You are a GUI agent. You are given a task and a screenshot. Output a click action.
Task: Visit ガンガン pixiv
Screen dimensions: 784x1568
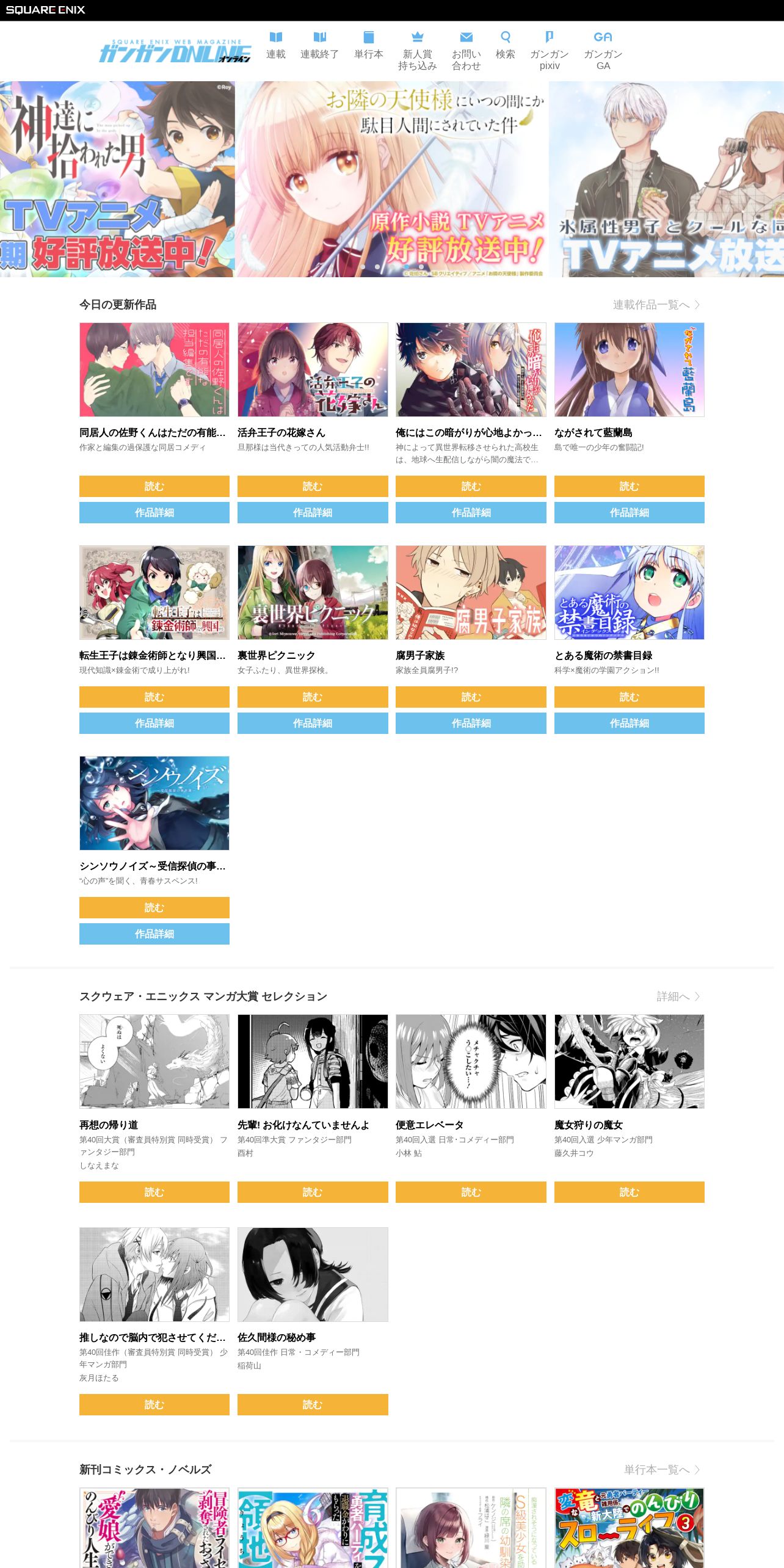tap(550, 51)
